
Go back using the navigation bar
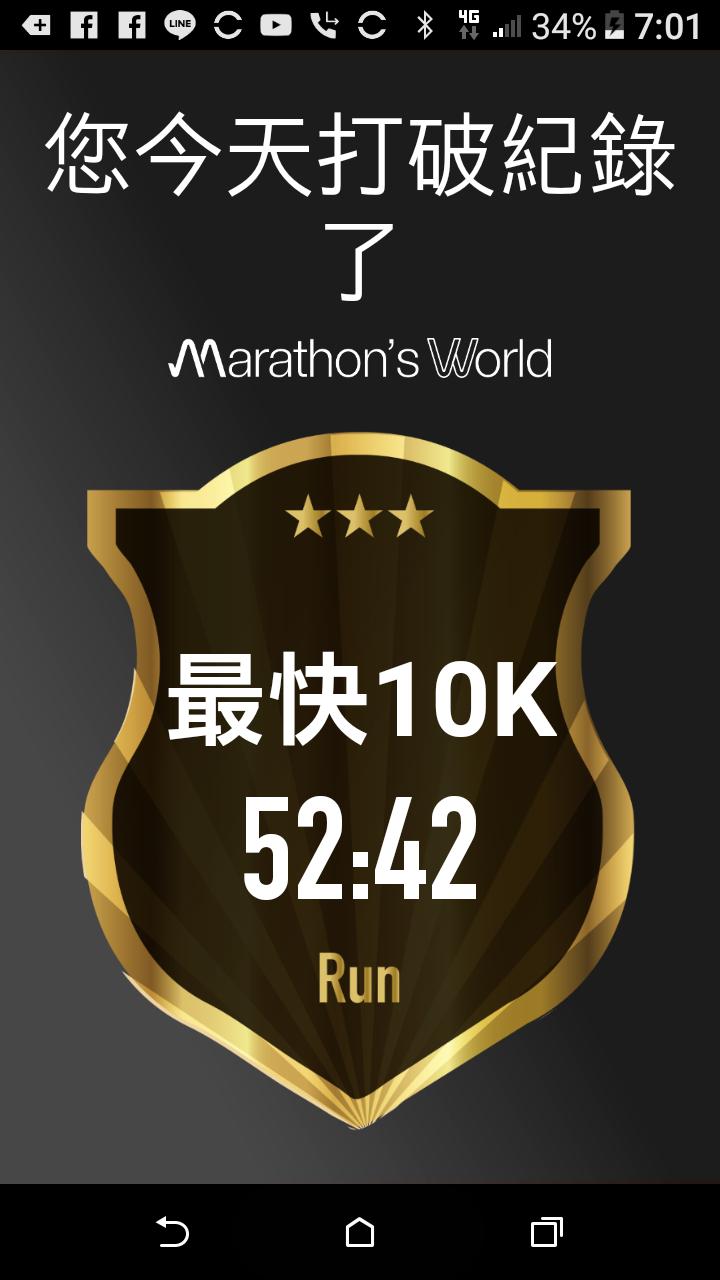[x=172, y=1232]
